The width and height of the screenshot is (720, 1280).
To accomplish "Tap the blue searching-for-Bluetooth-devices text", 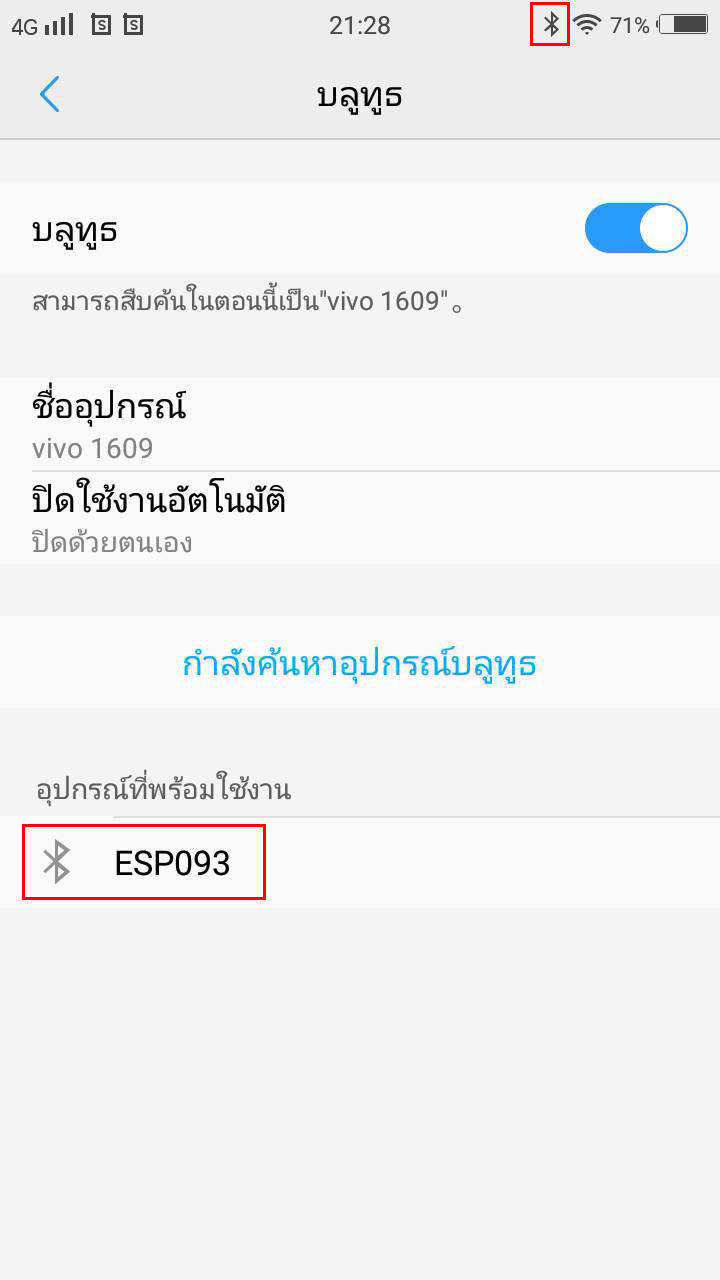I will pos(360,664).
